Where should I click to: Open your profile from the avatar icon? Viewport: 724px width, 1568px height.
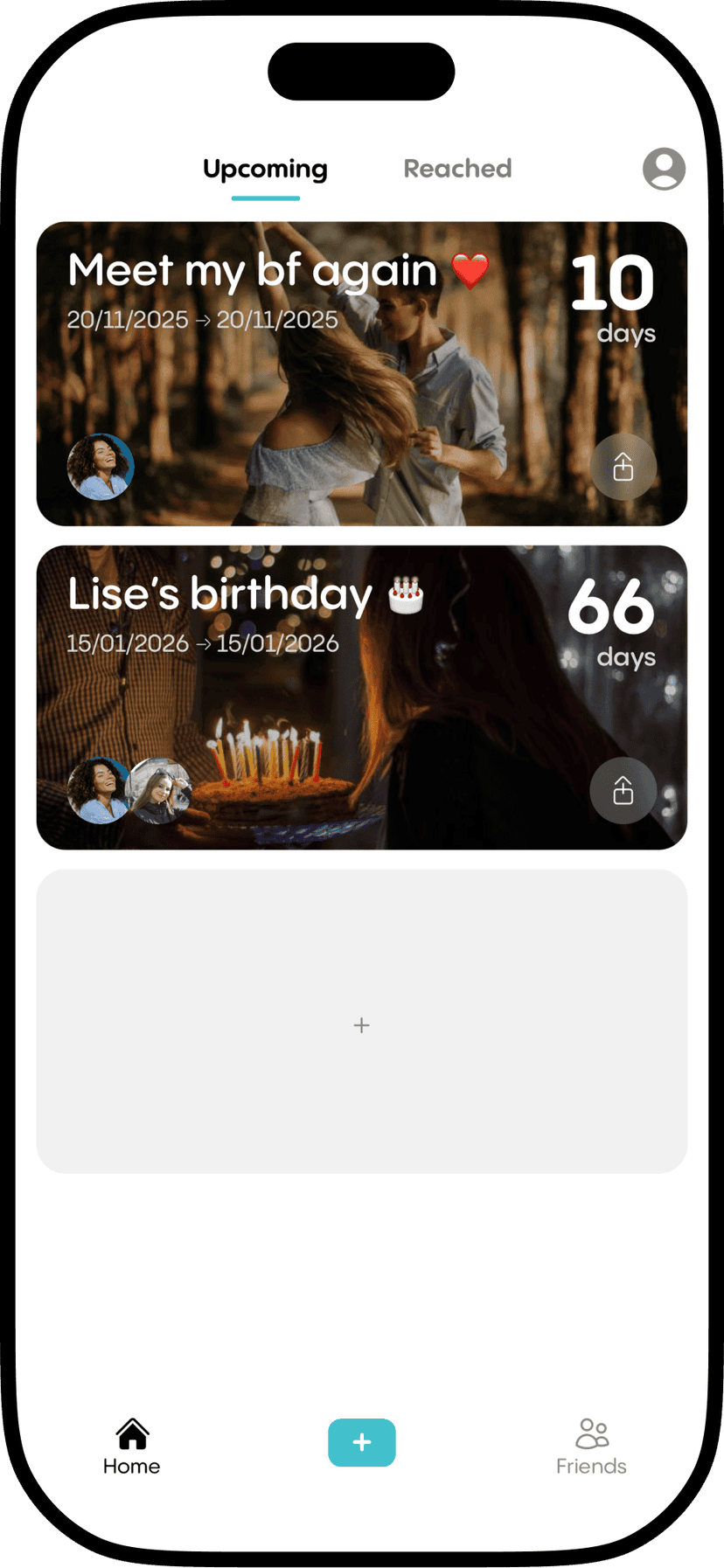664,169
